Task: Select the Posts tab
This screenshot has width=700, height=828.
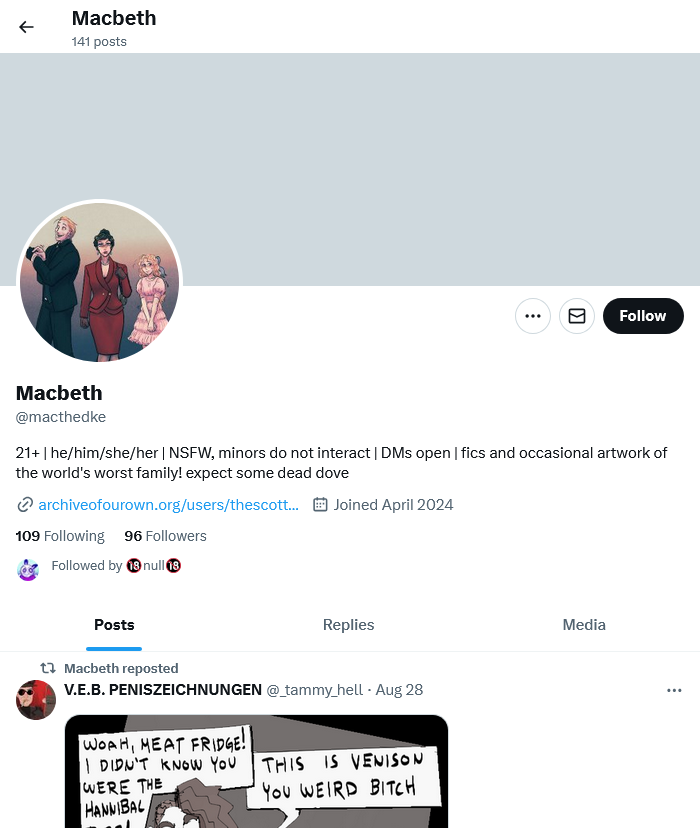Action: (114, 625)
